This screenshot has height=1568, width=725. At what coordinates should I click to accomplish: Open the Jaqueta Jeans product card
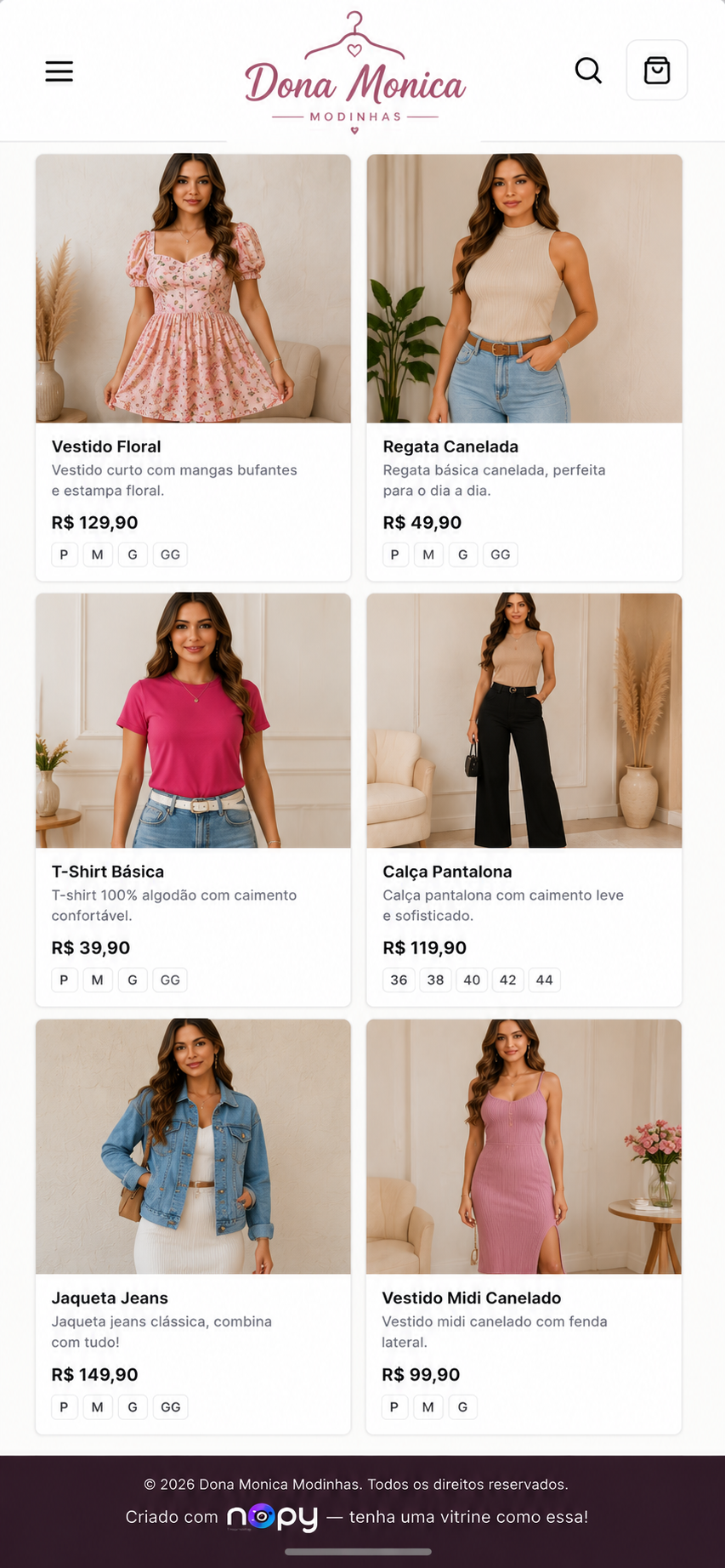(x=193, y=1226)
